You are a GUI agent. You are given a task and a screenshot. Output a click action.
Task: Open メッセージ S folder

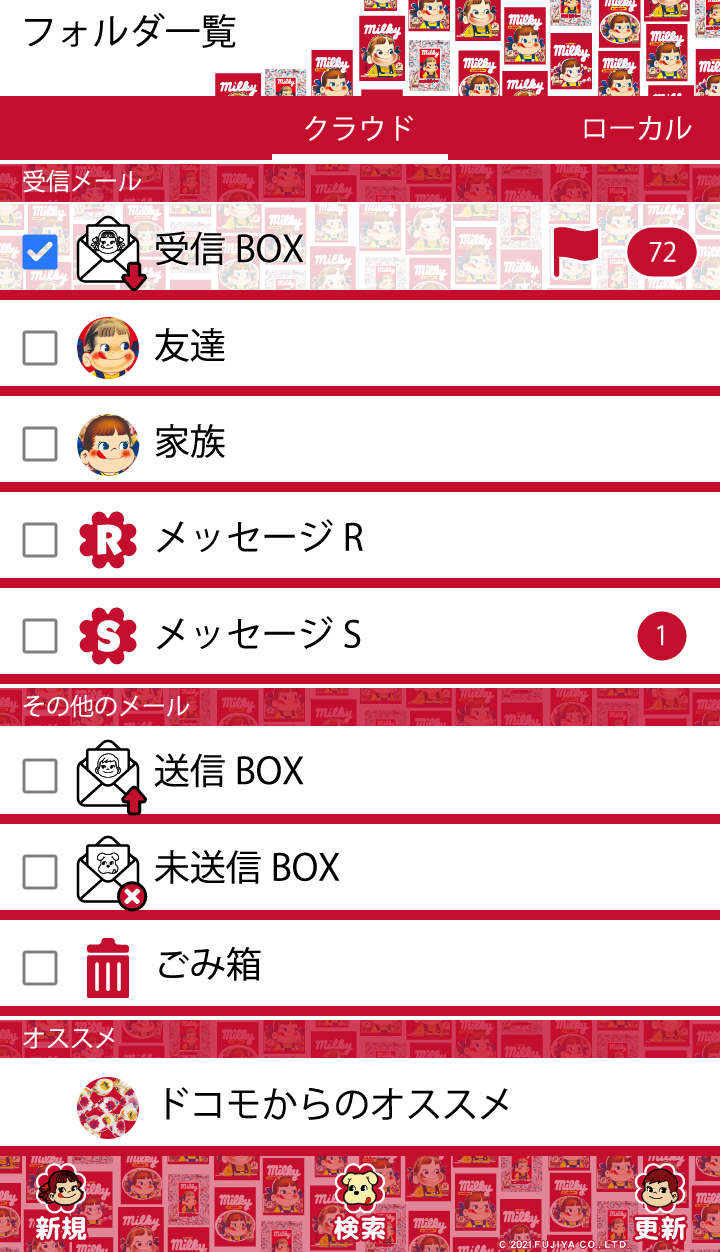(x=258, y=635)
